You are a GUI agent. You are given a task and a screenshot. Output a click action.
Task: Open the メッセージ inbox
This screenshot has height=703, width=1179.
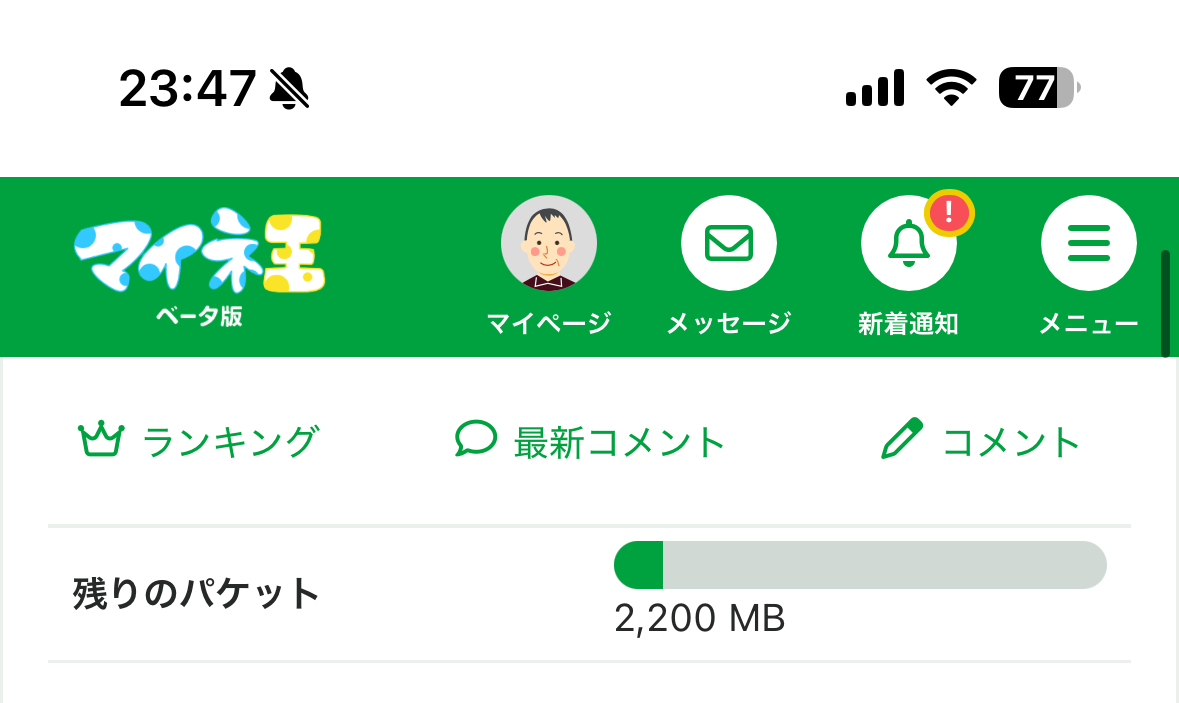click(728, 244)
